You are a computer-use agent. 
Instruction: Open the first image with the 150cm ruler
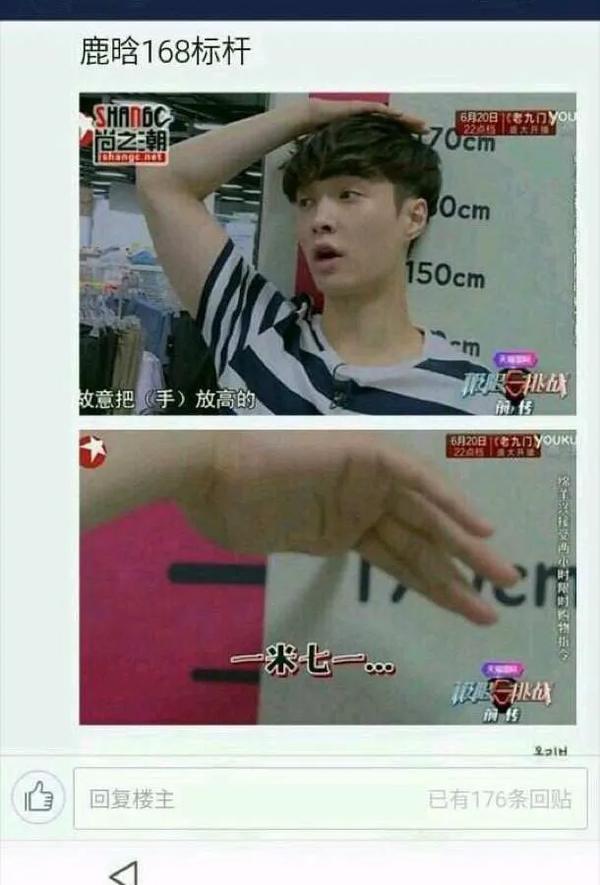point(328,254)
